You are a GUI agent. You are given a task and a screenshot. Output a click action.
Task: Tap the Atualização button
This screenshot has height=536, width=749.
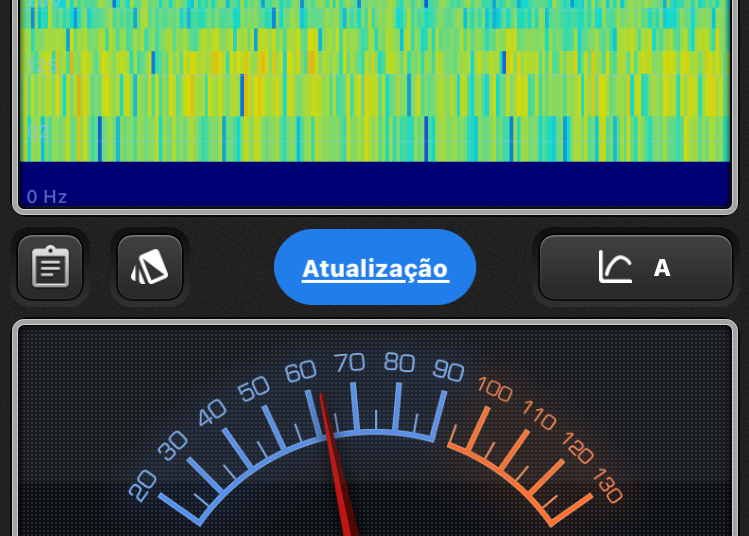(x=375, y=268)
